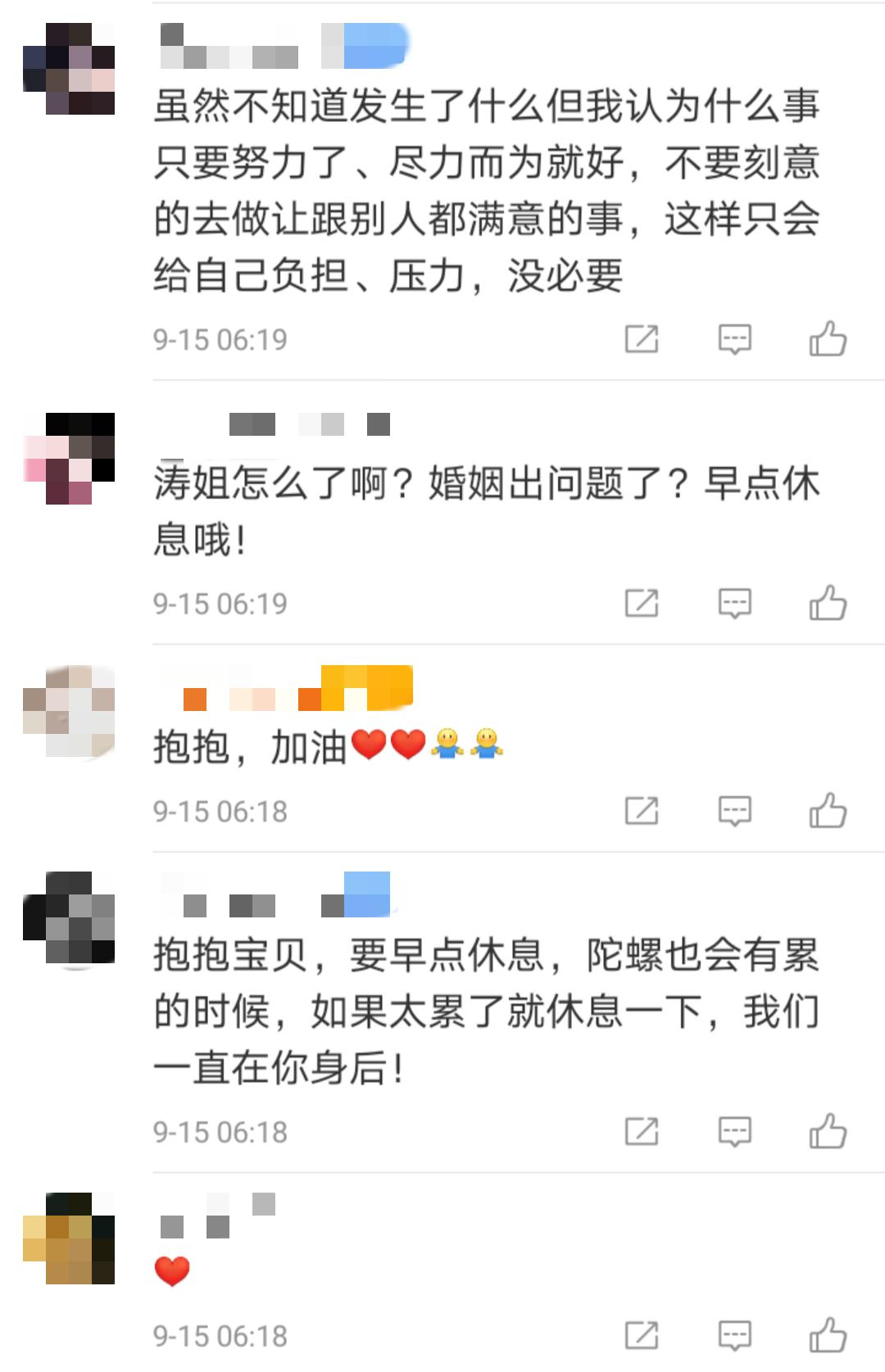
Task: Like the comment starting 虽然不知道发生了什么
Action: coord(828,338)
